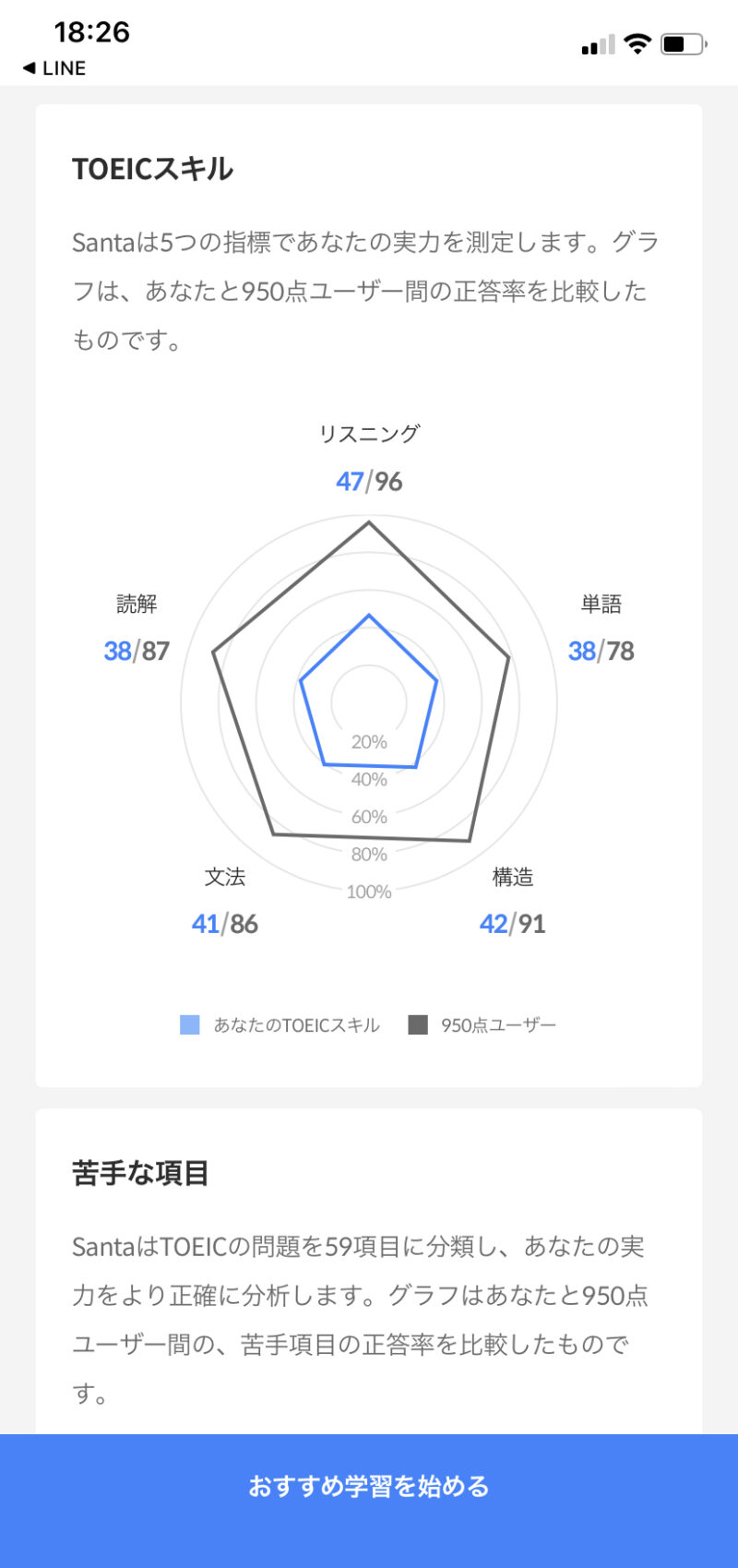Return to the LINE app
This screenshot has width=738, height=1568.
coord(54,68)
